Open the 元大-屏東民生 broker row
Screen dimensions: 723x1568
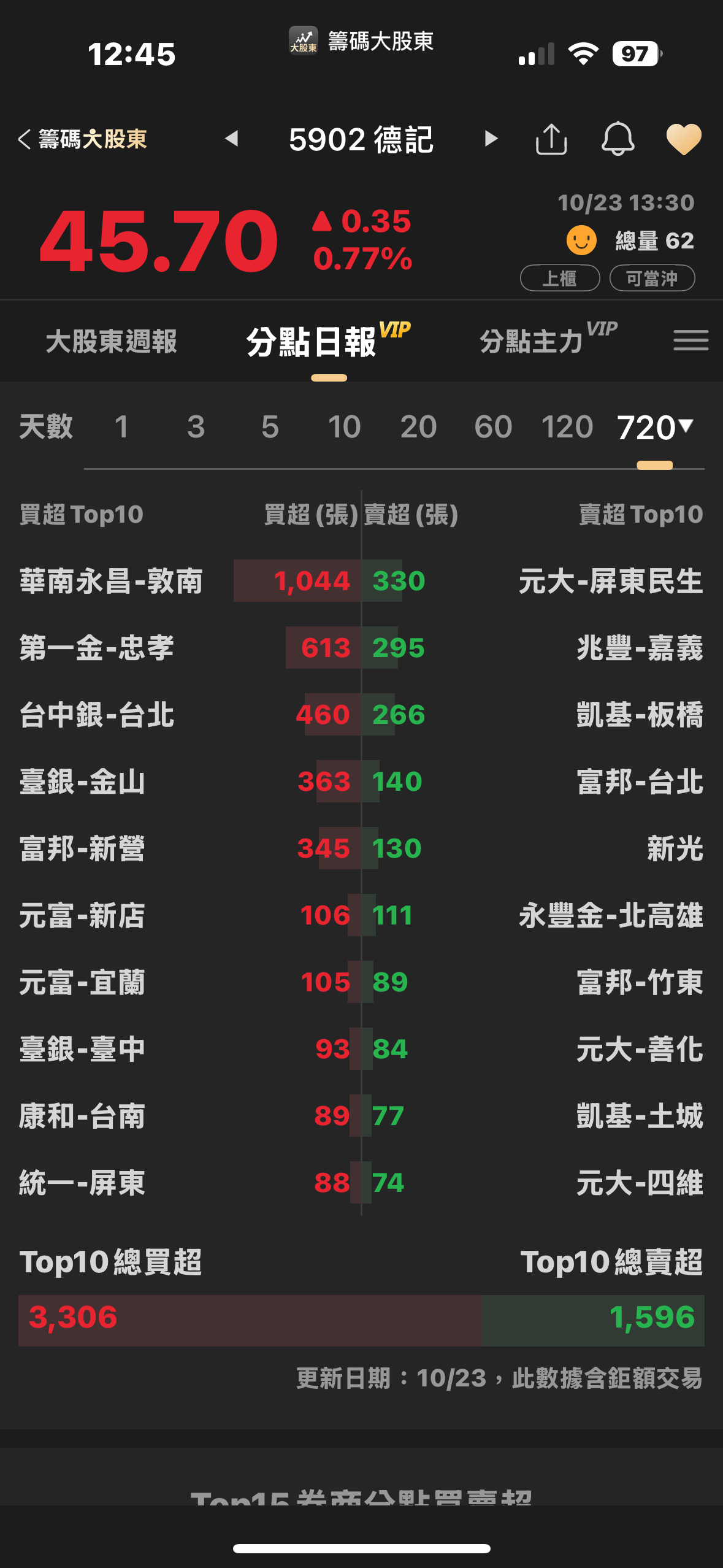click(610, 581)
